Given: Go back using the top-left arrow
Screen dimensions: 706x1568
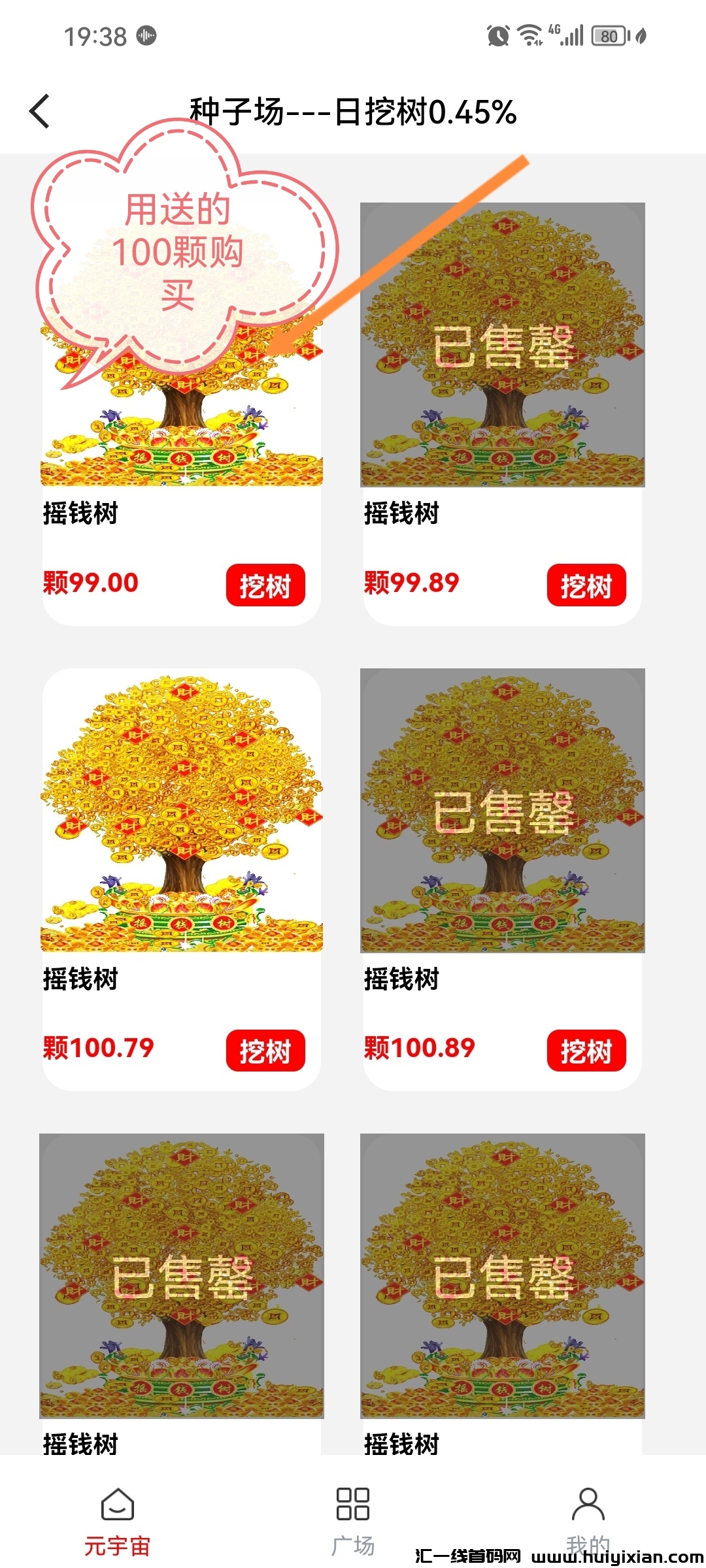Looking at the screenshot, I should point(41,111).
